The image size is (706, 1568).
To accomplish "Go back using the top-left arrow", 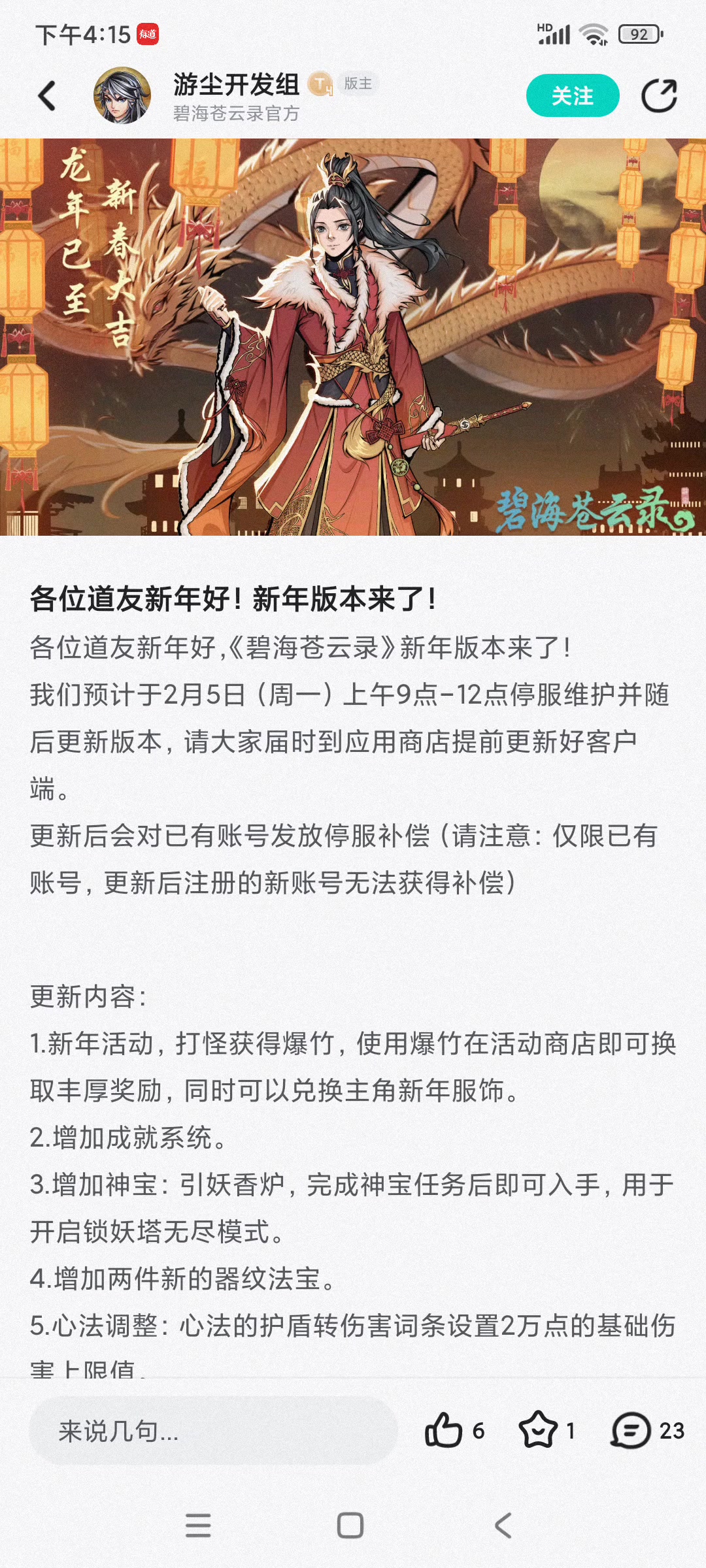I will tap(47, 96).
